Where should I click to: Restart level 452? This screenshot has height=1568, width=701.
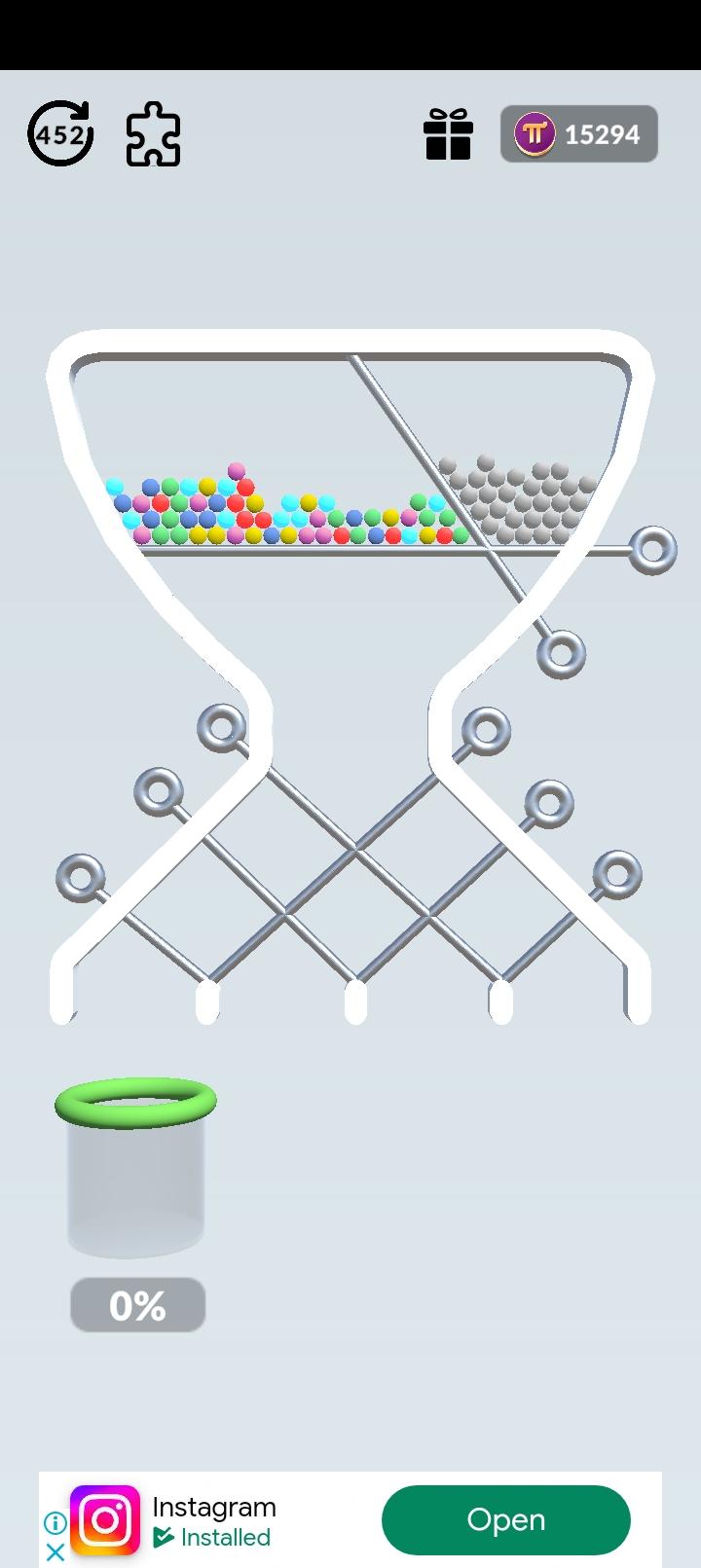60,134
